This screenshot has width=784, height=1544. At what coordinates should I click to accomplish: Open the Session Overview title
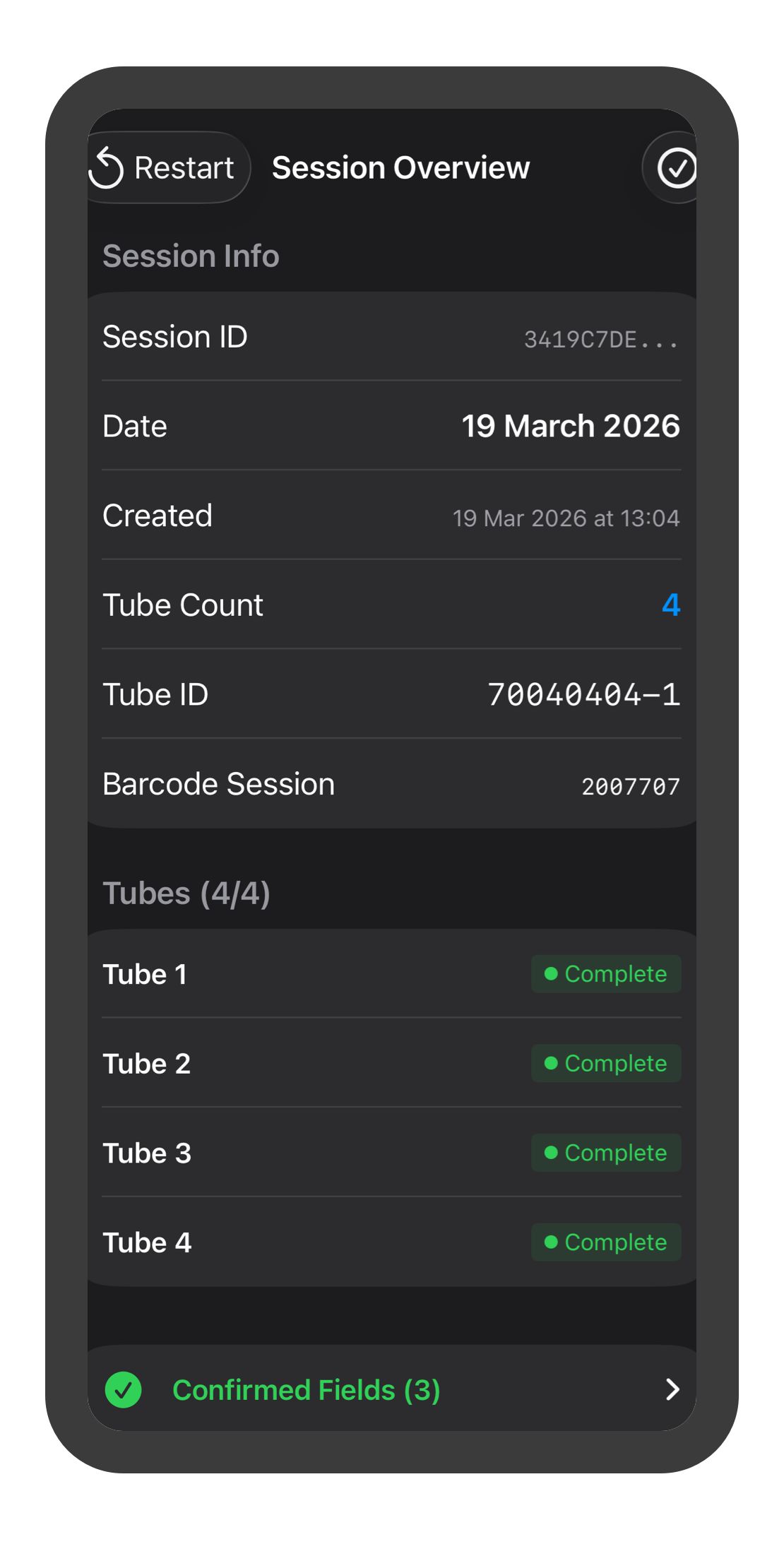coord(400,167)
